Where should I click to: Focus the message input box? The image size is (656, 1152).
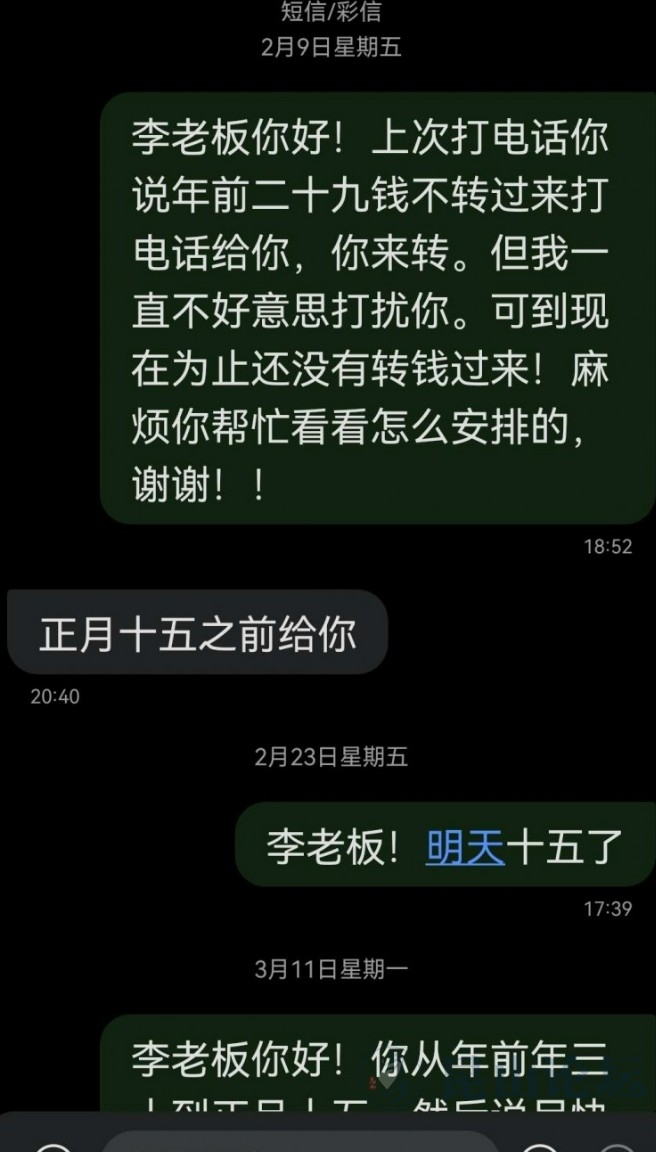[300, 1141]
